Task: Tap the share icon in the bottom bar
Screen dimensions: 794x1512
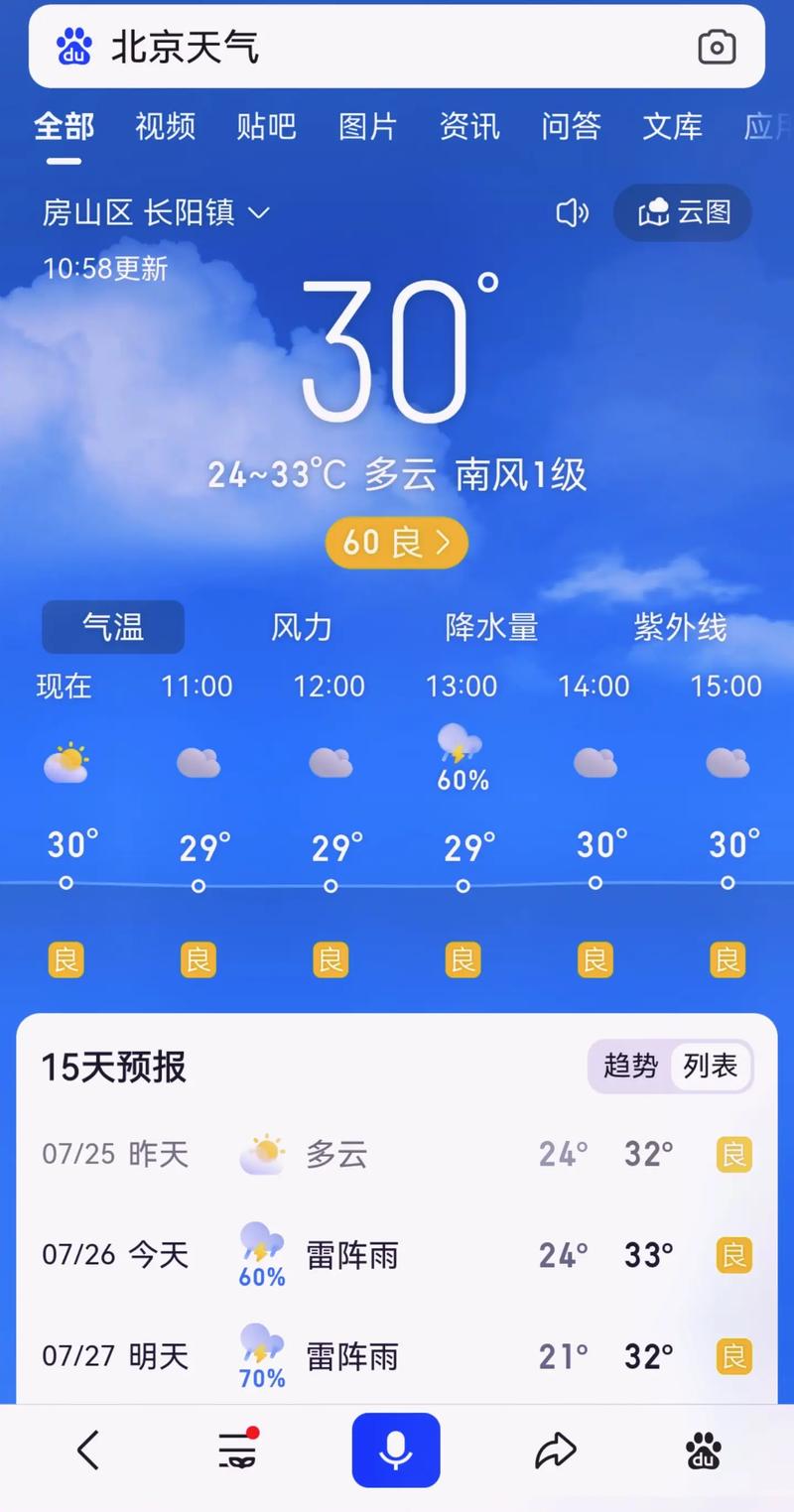Action: (554, 1450)
